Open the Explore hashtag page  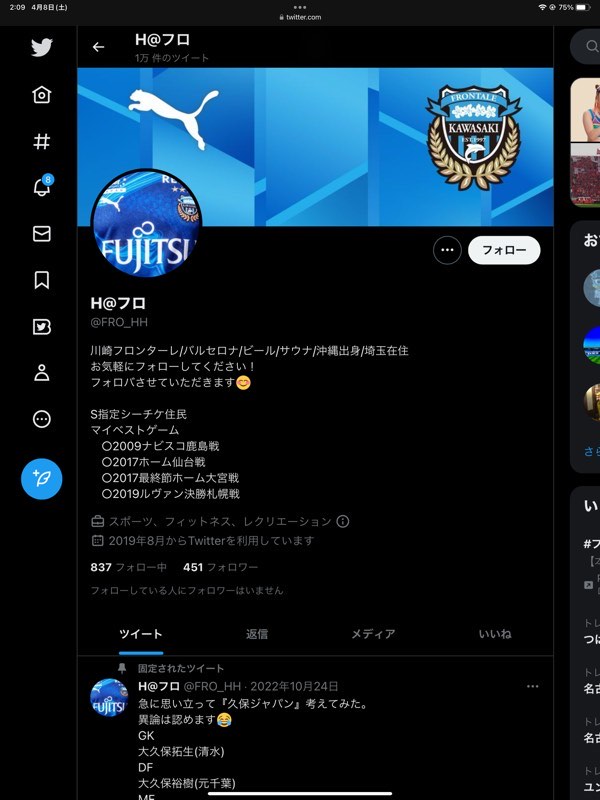point(41,141)
